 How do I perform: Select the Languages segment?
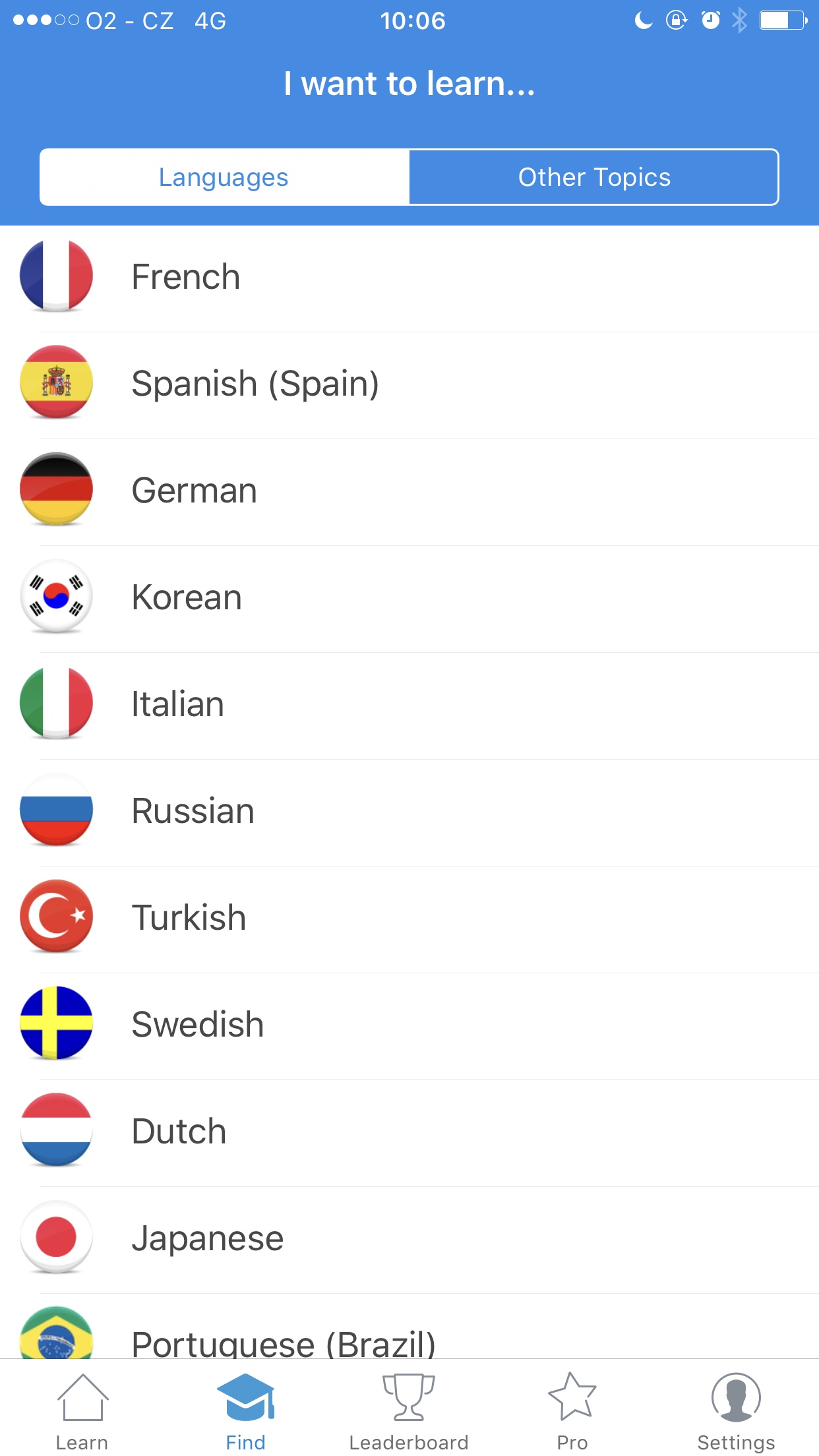click(x=224, y=177)
